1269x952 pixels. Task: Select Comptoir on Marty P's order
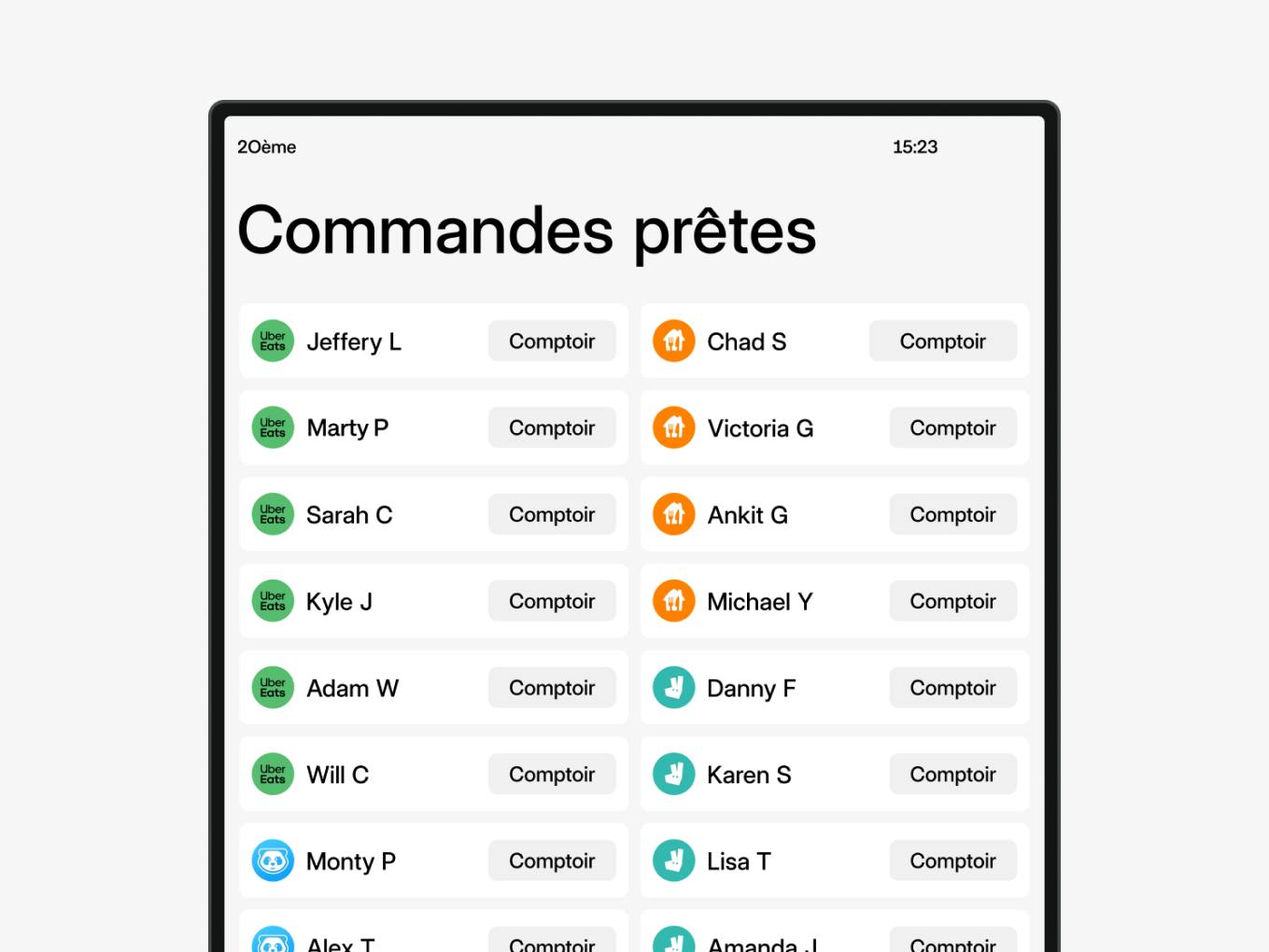pyautogui.click(x=551, y=428)
